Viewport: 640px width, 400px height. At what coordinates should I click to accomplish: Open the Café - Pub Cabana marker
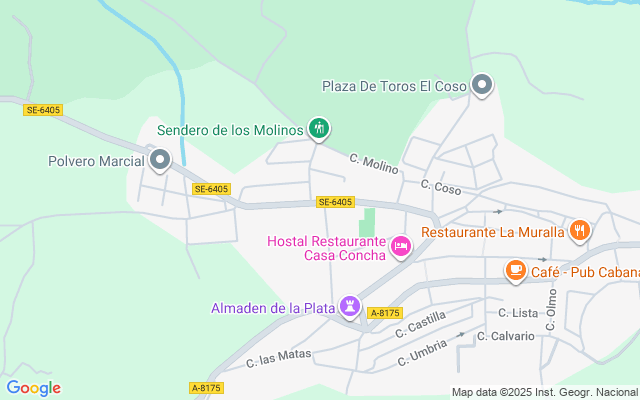coord(515,269)
